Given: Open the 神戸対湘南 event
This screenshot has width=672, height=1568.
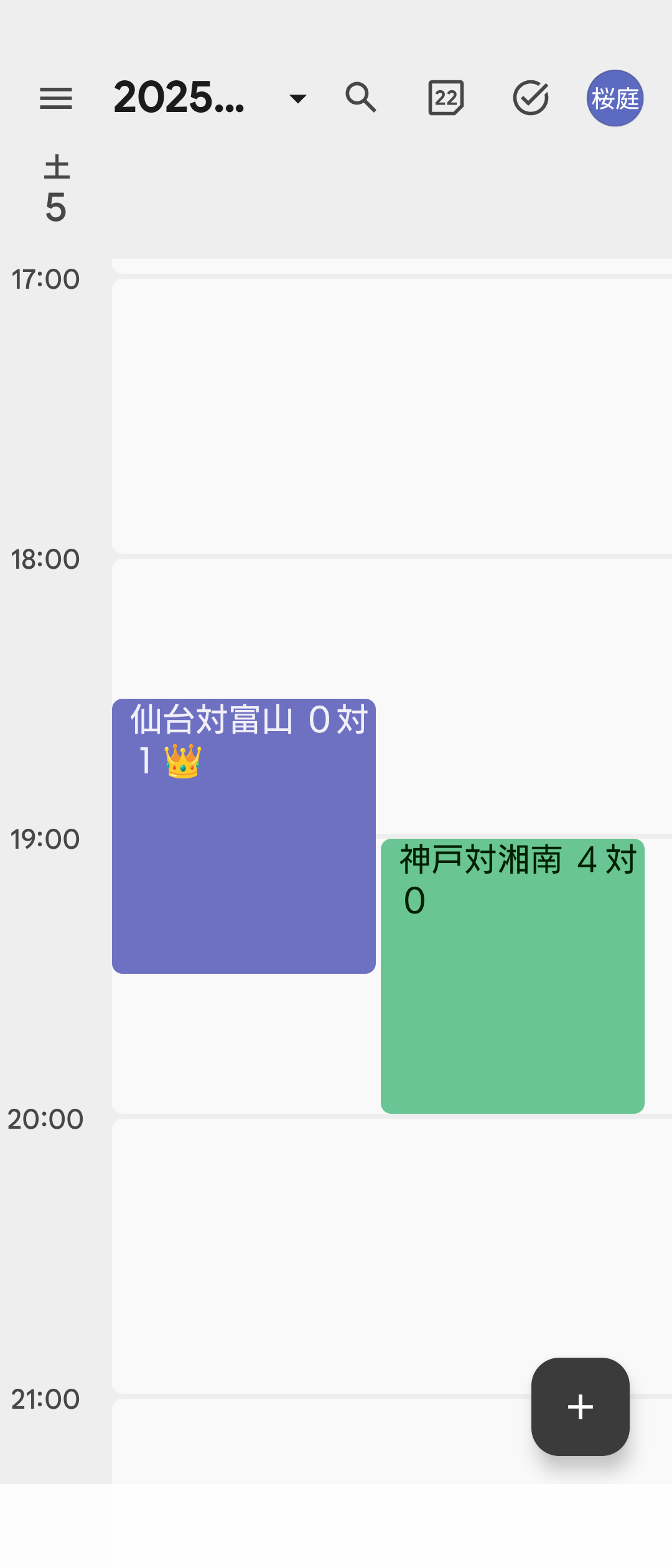Looking at the screenshot, I should (x=512, y=976).
